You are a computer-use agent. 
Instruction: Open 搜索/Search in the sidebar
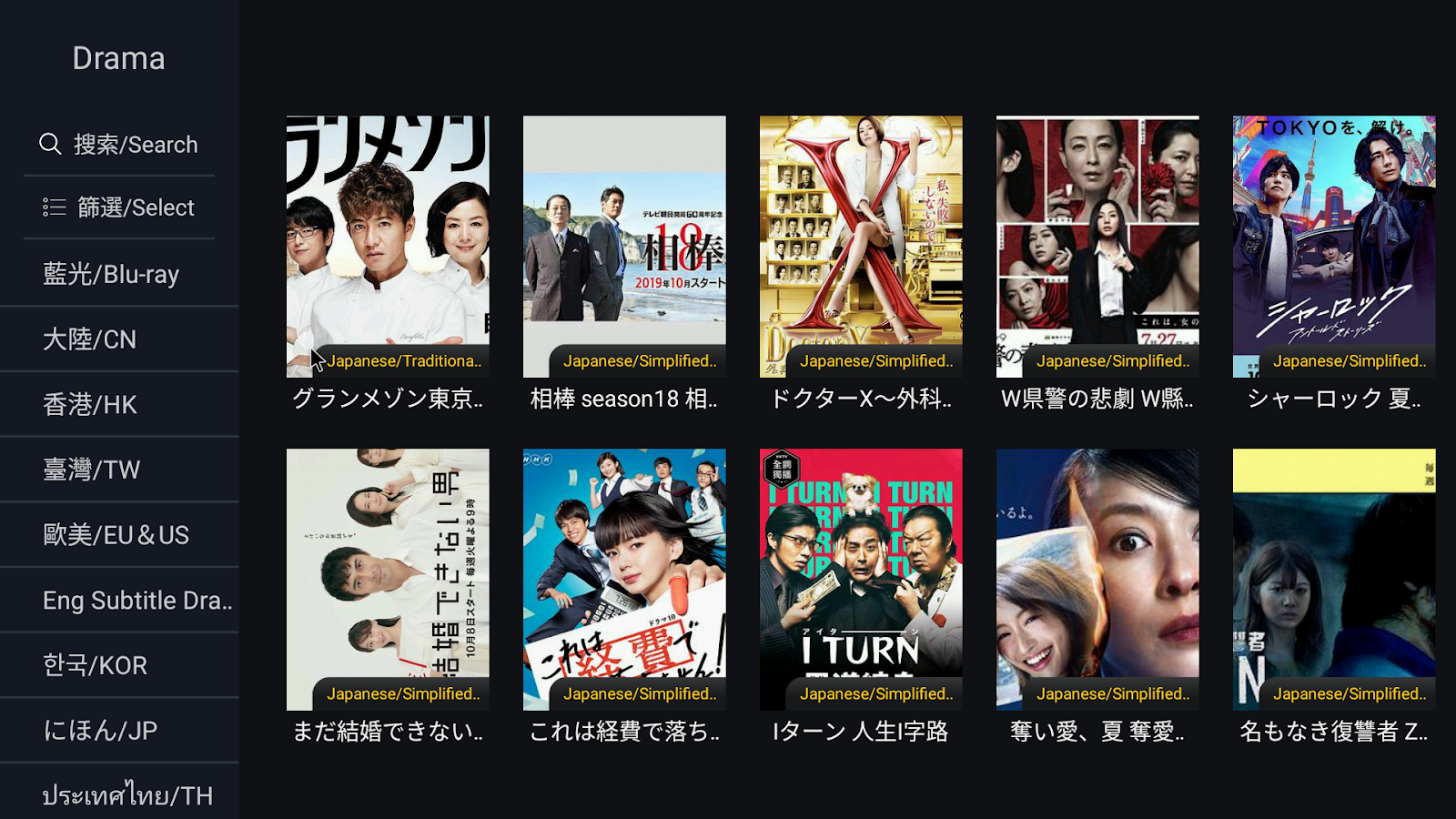coord(118,145)
